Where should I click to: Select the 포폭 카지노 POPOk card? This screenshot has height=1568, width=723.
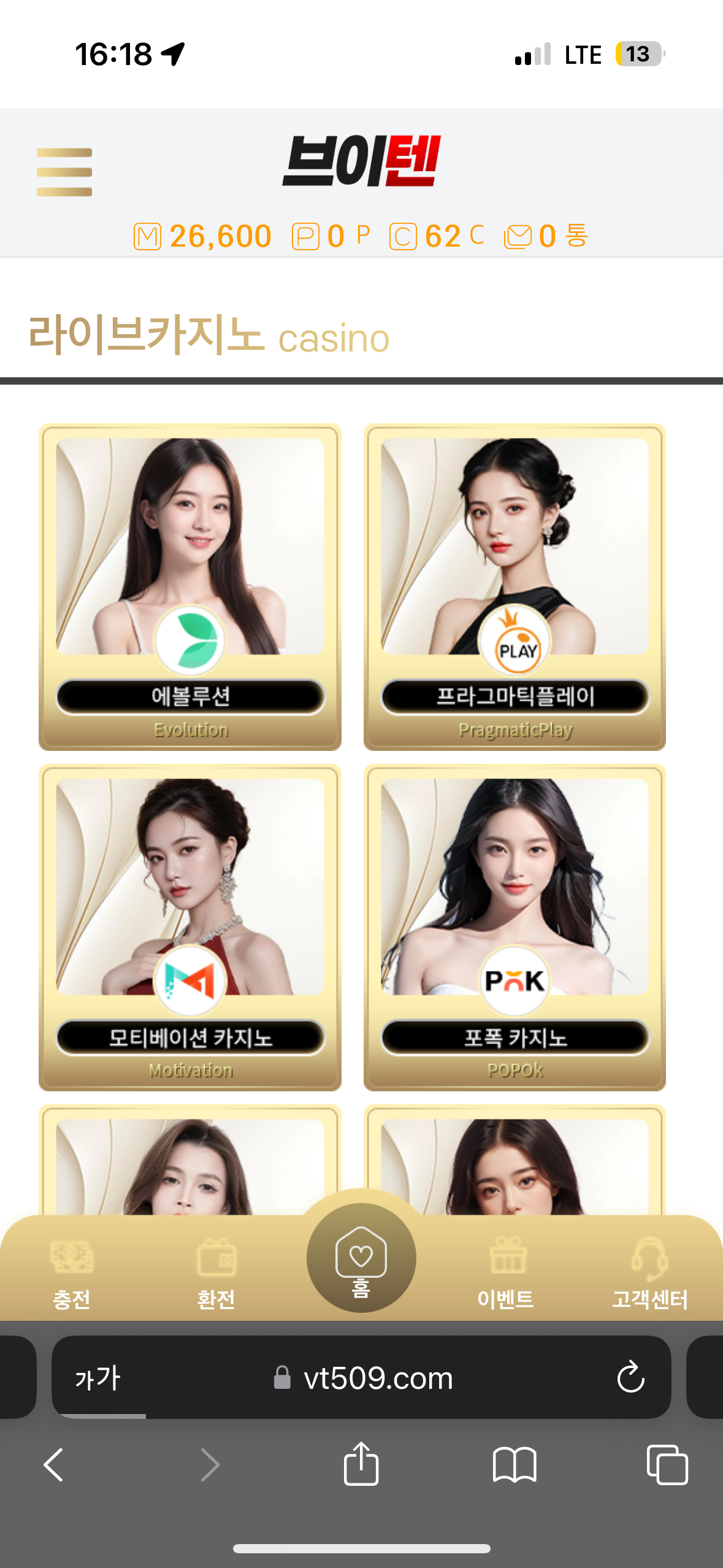click(515, 927)
